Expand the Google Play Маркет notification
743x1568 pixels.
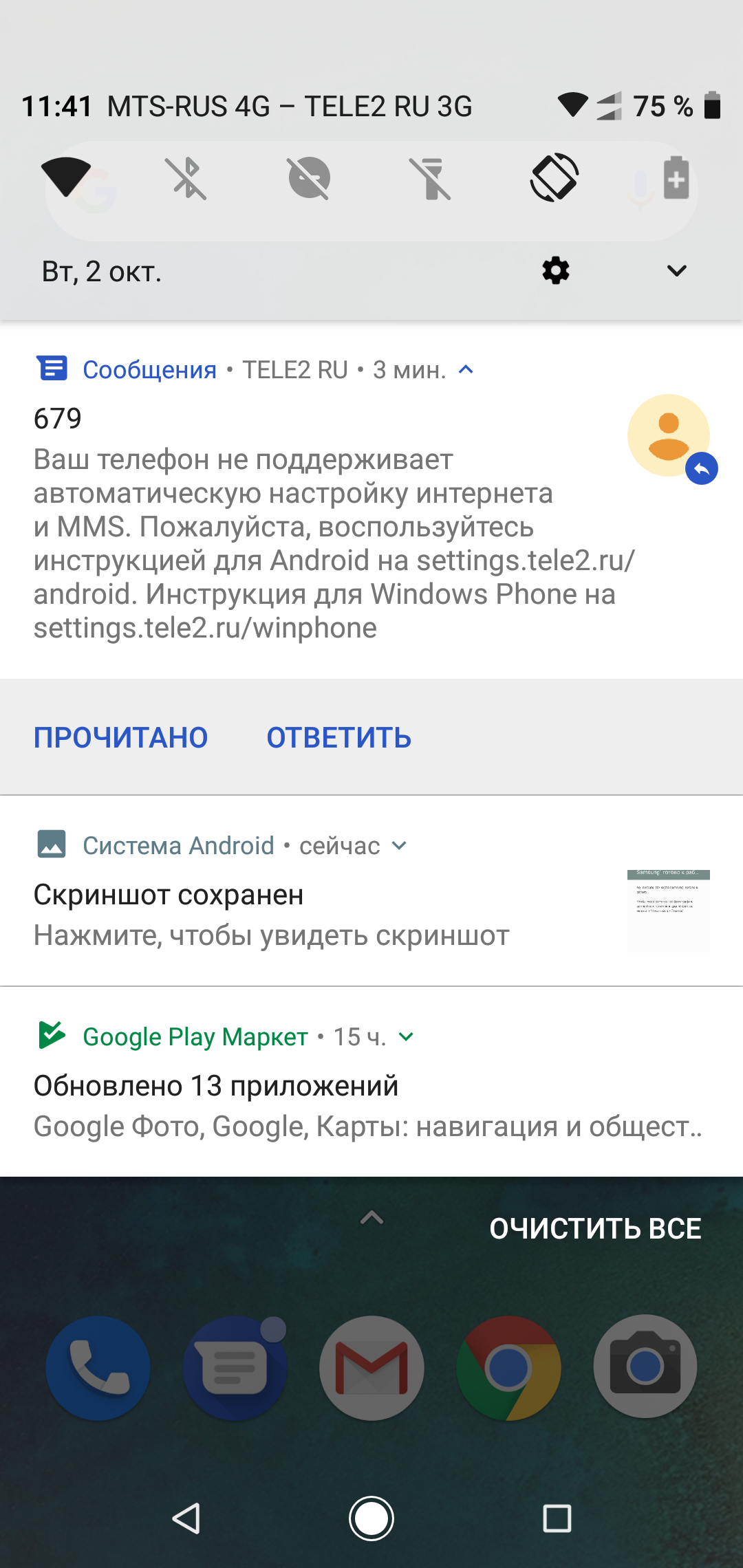point(406,1037)
